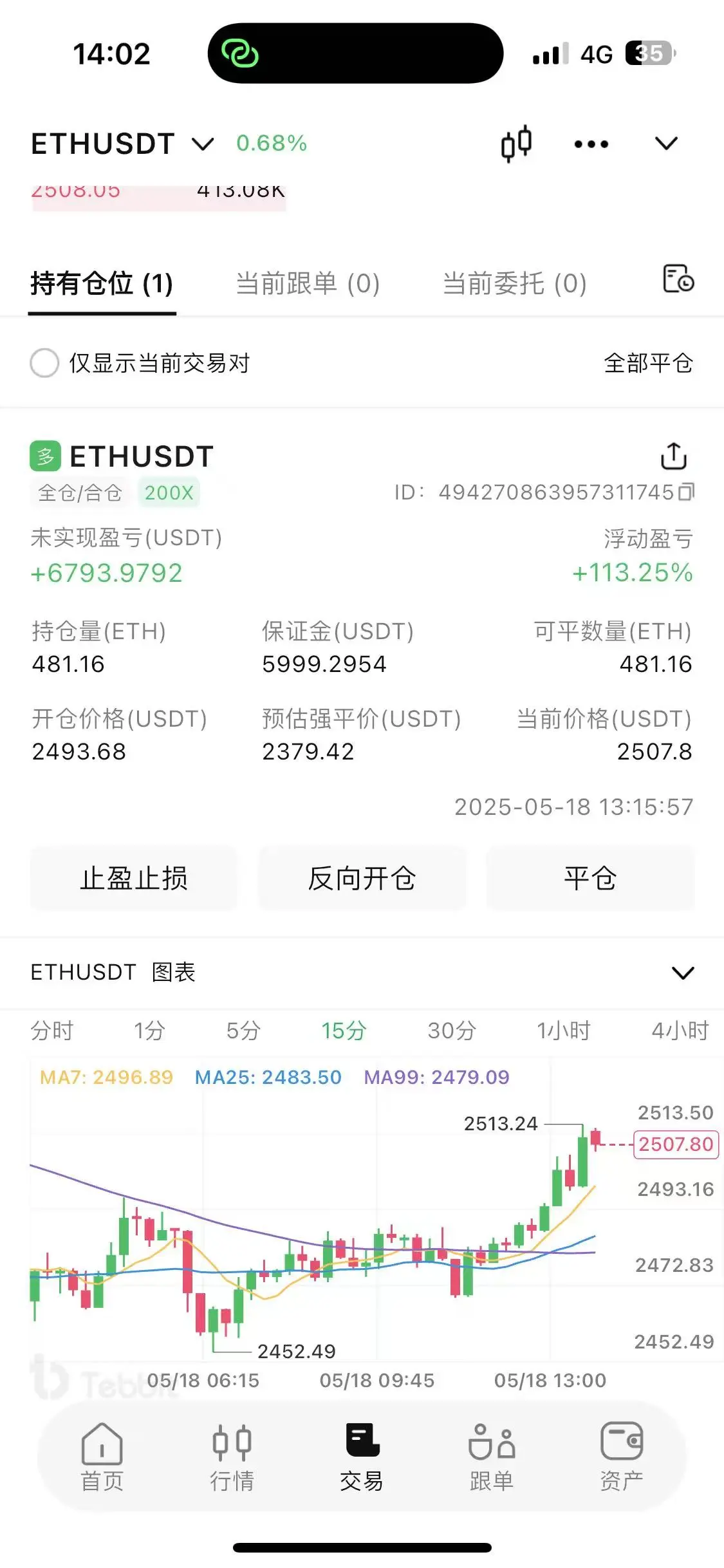The width and height of the screenshot is (724, 1568).
Task: Open the order history icon
Action: [x=678, y=279]
